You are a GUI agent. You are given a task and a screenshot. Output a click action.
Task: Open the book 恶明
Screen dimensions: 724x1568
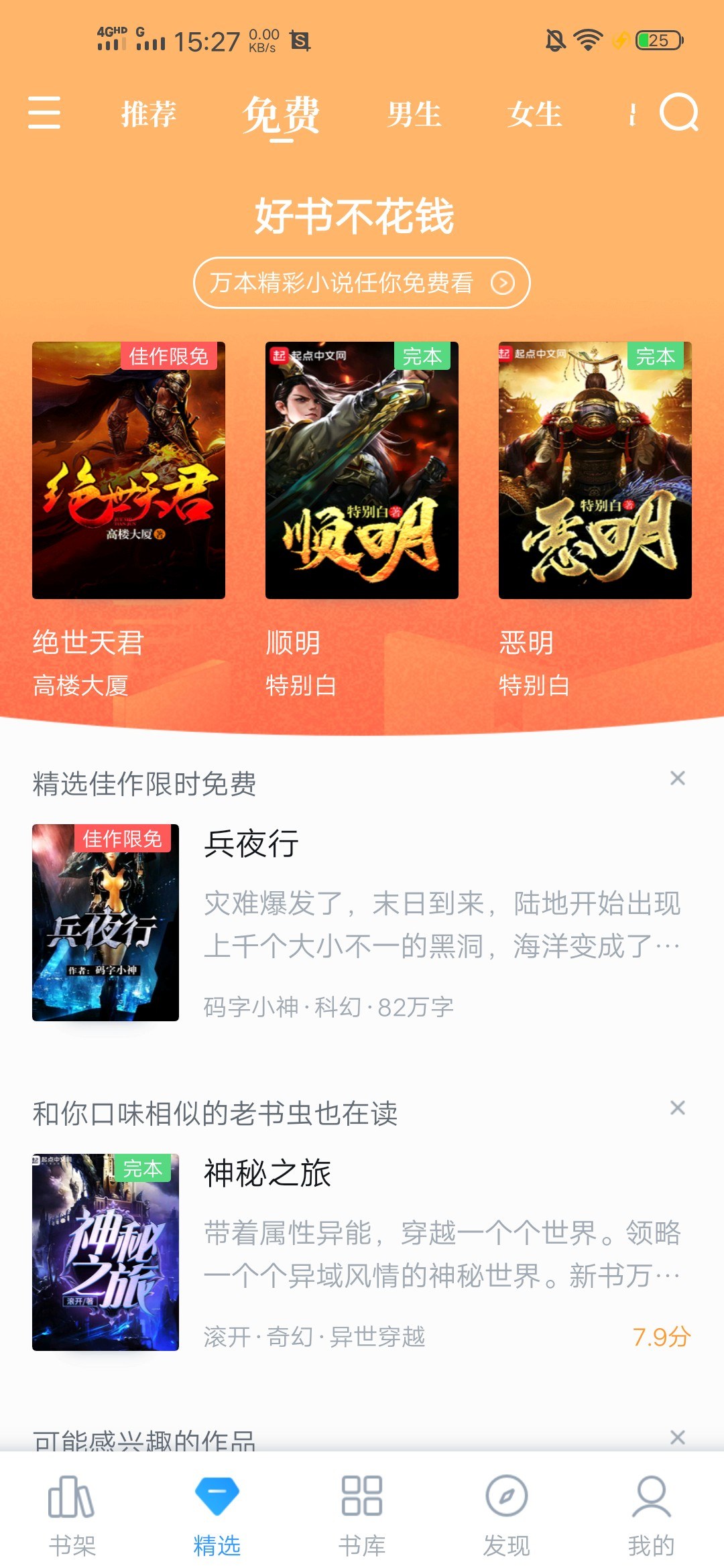tap(595, 470)
